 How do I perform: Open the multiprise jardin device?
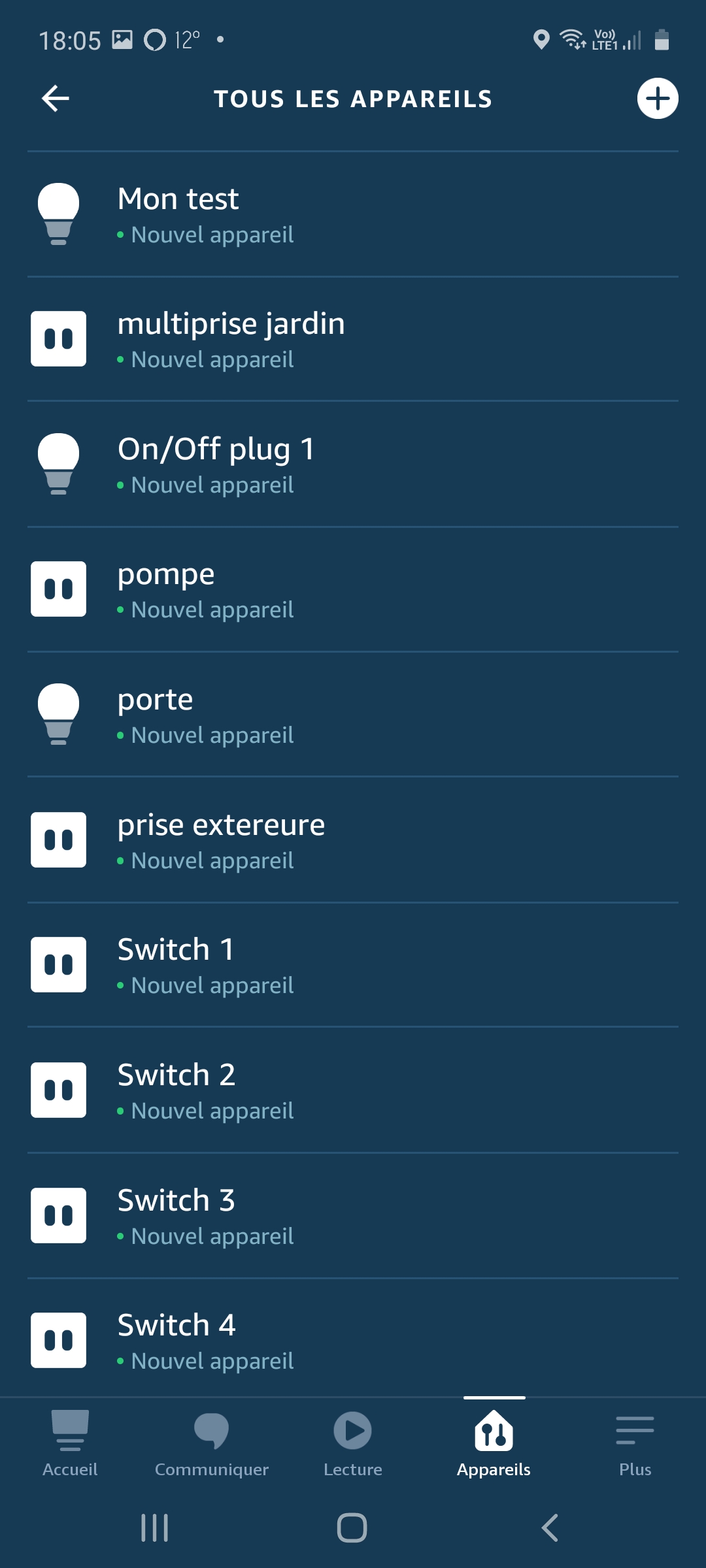(353, 339)
